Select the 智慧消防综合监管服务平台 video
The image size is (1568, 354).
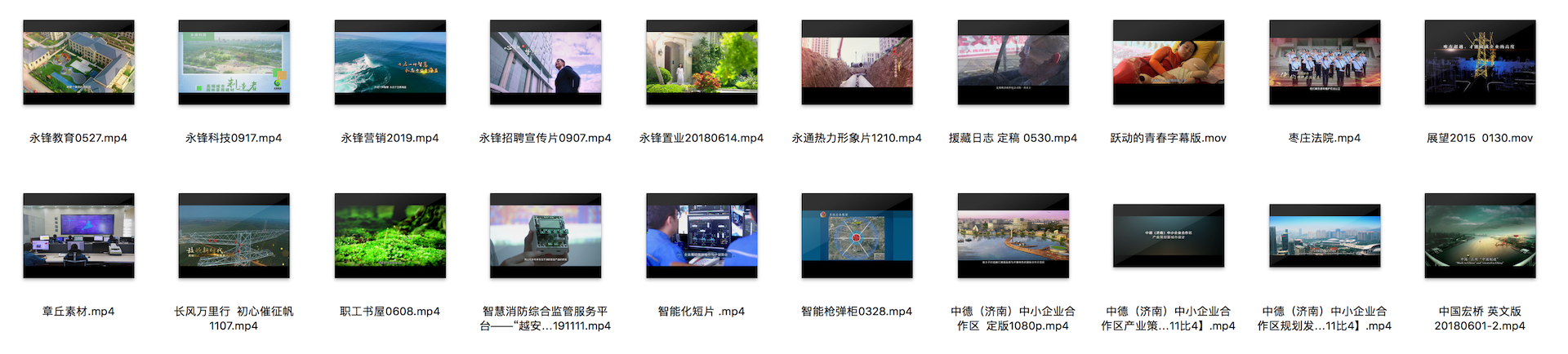pyautogui.click(x=546, y=236)
